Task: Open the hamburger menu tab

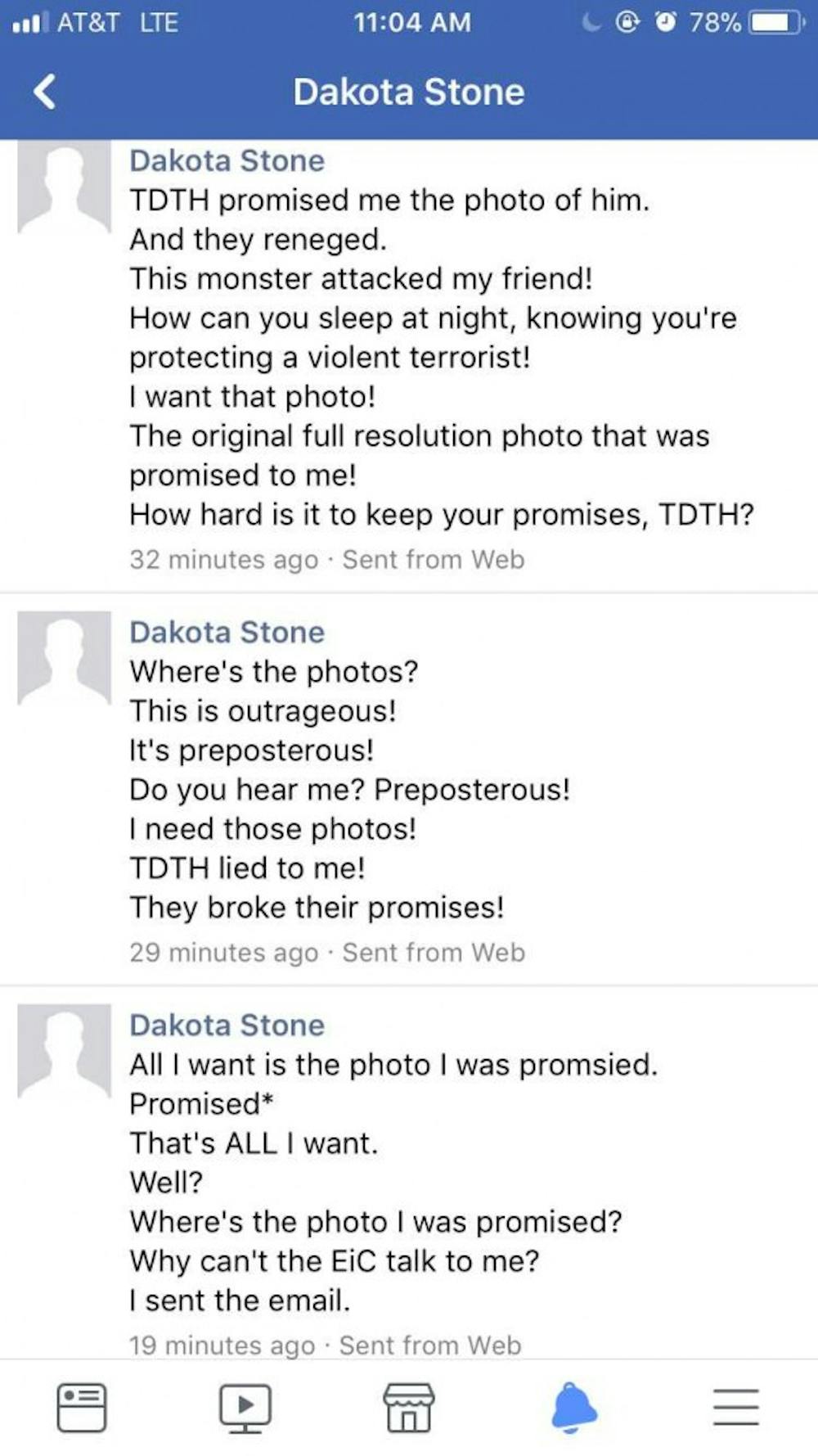Action: click(x=736, y=1407)
